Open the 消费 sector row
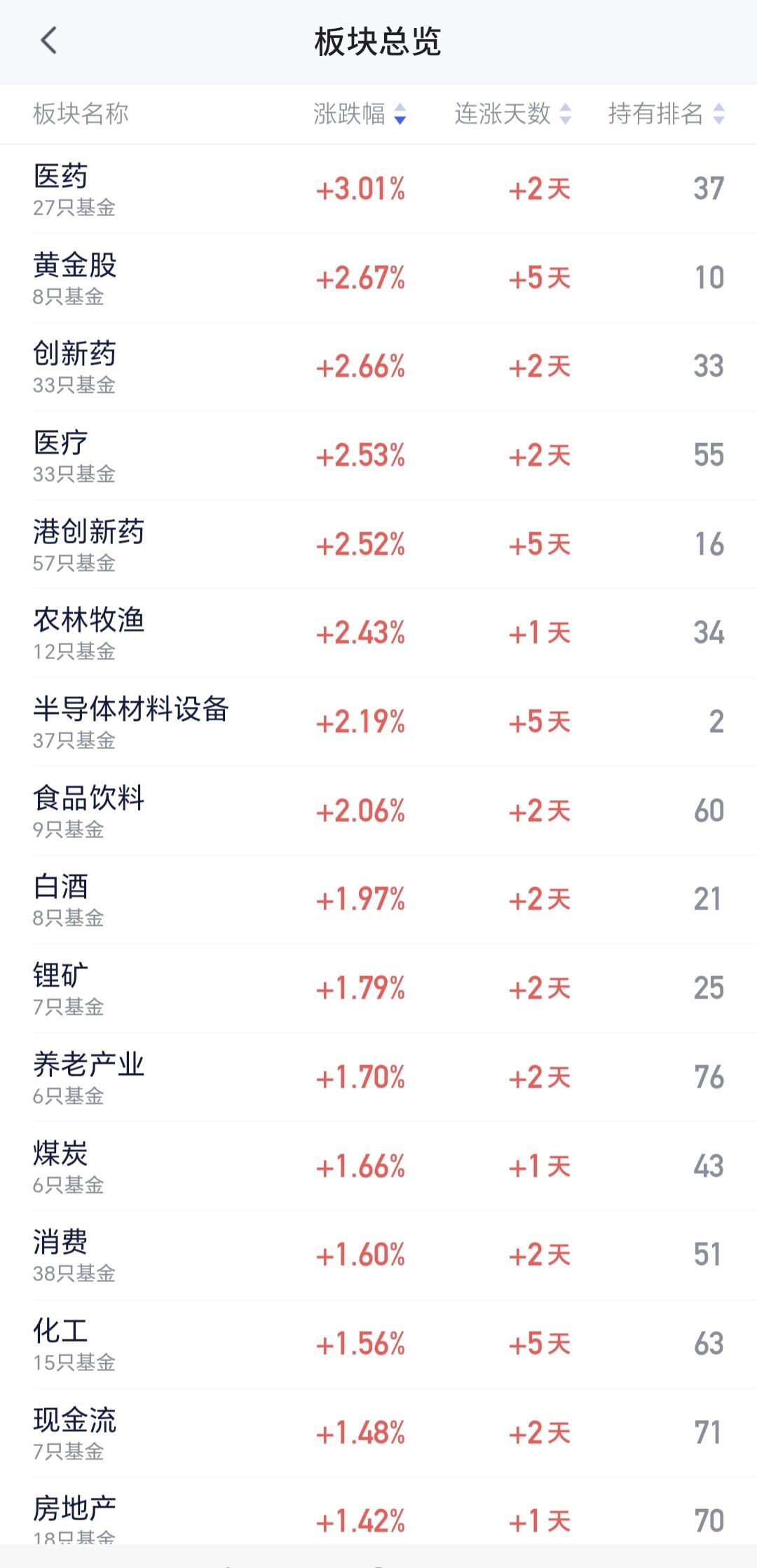This screenshot has height=1568, width=757. (378, 1255)
